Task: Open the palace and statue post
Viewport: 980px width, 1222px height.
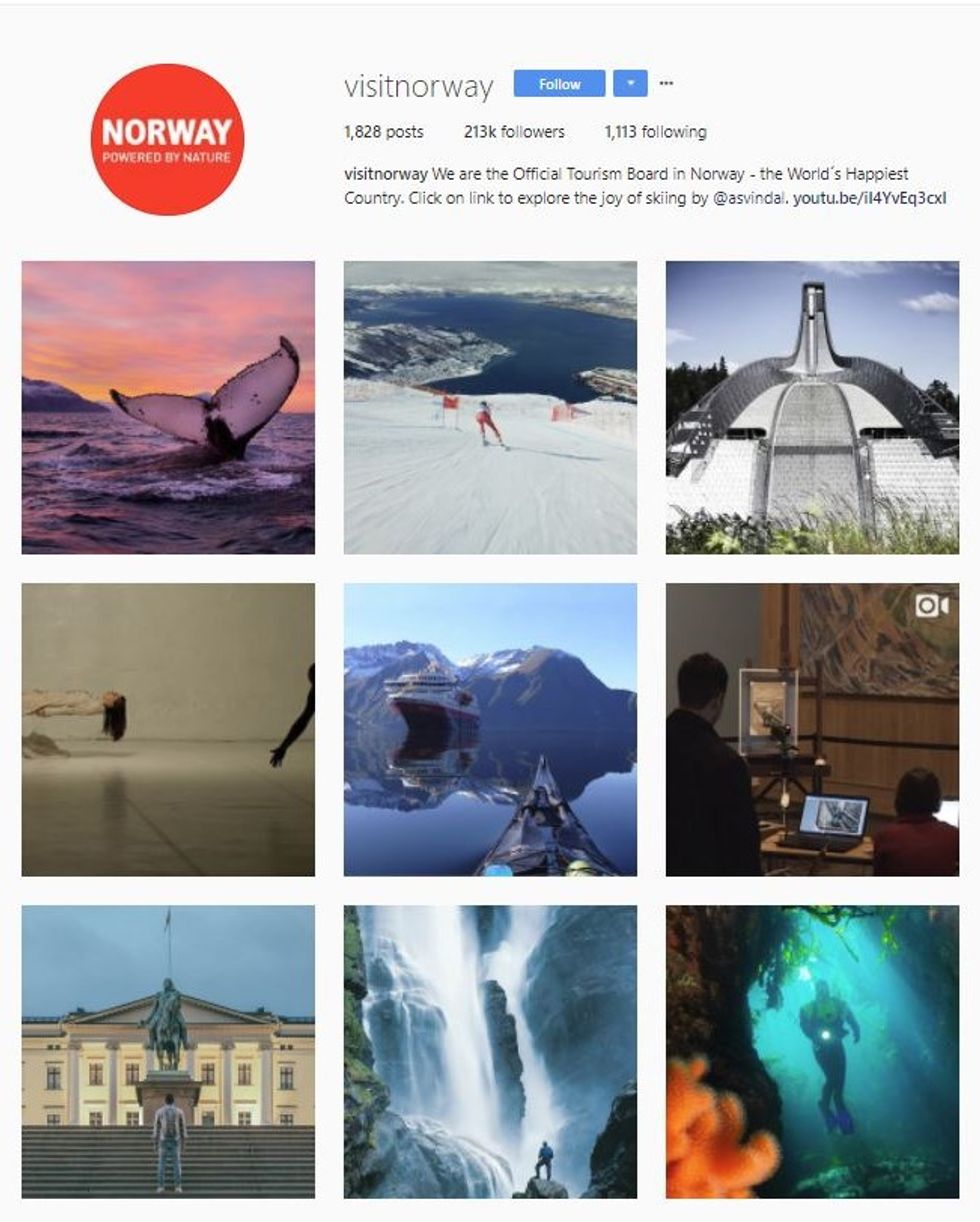Action: (168, 1051)
